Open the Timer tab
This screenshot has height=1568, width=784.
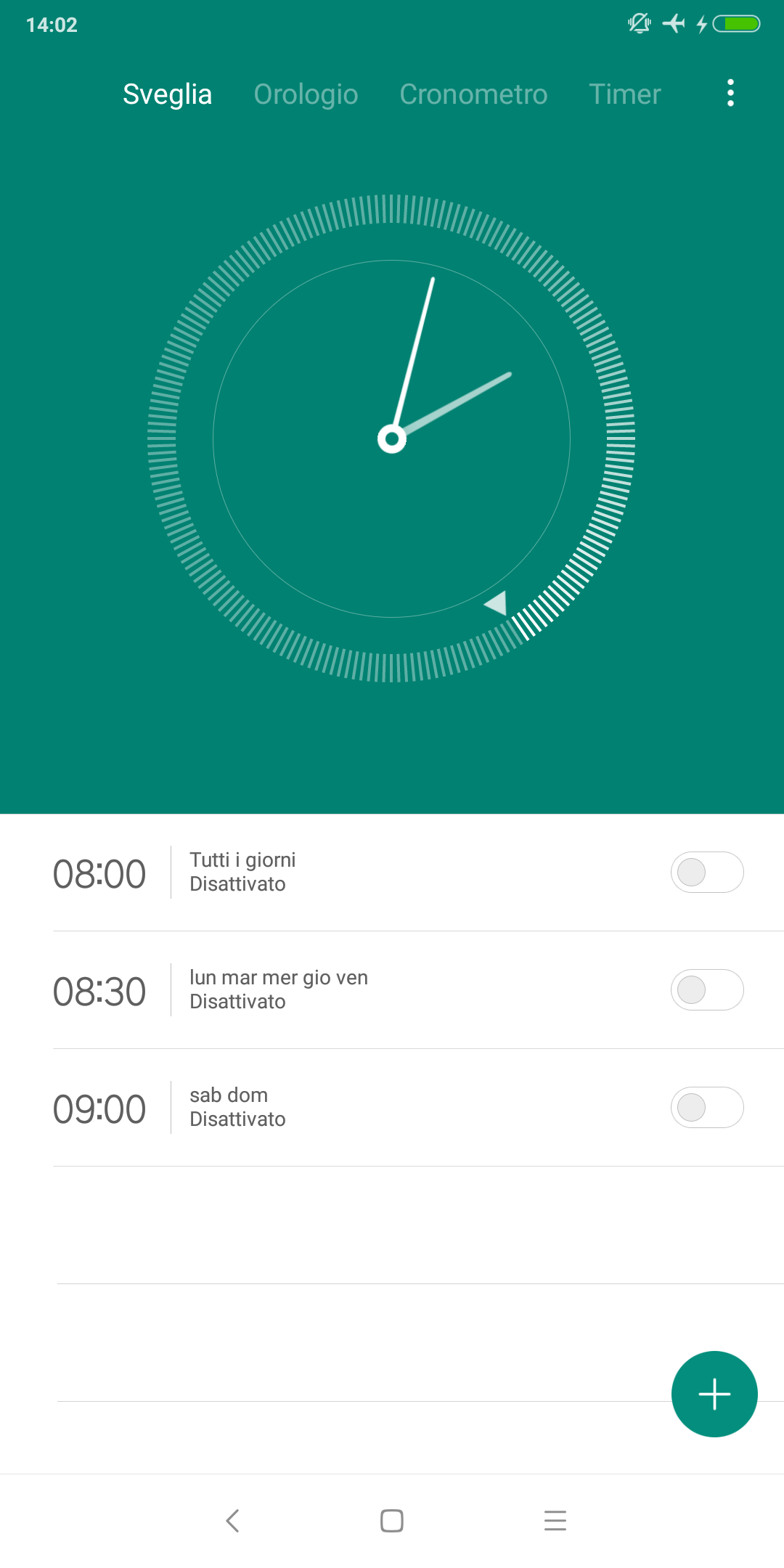point(624,94)
